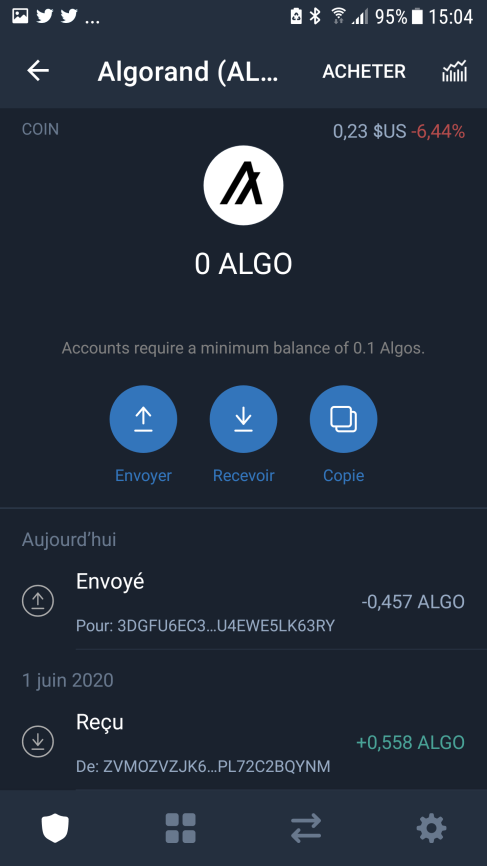The width and height of the screenshot is (487, 866).
Task: Copy the address with Copie
Action: coord(343,419)
